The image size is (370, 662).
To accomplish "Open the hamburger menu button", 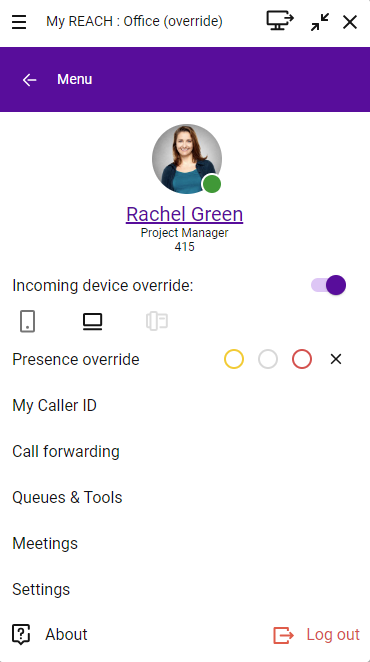I will 19,22.
